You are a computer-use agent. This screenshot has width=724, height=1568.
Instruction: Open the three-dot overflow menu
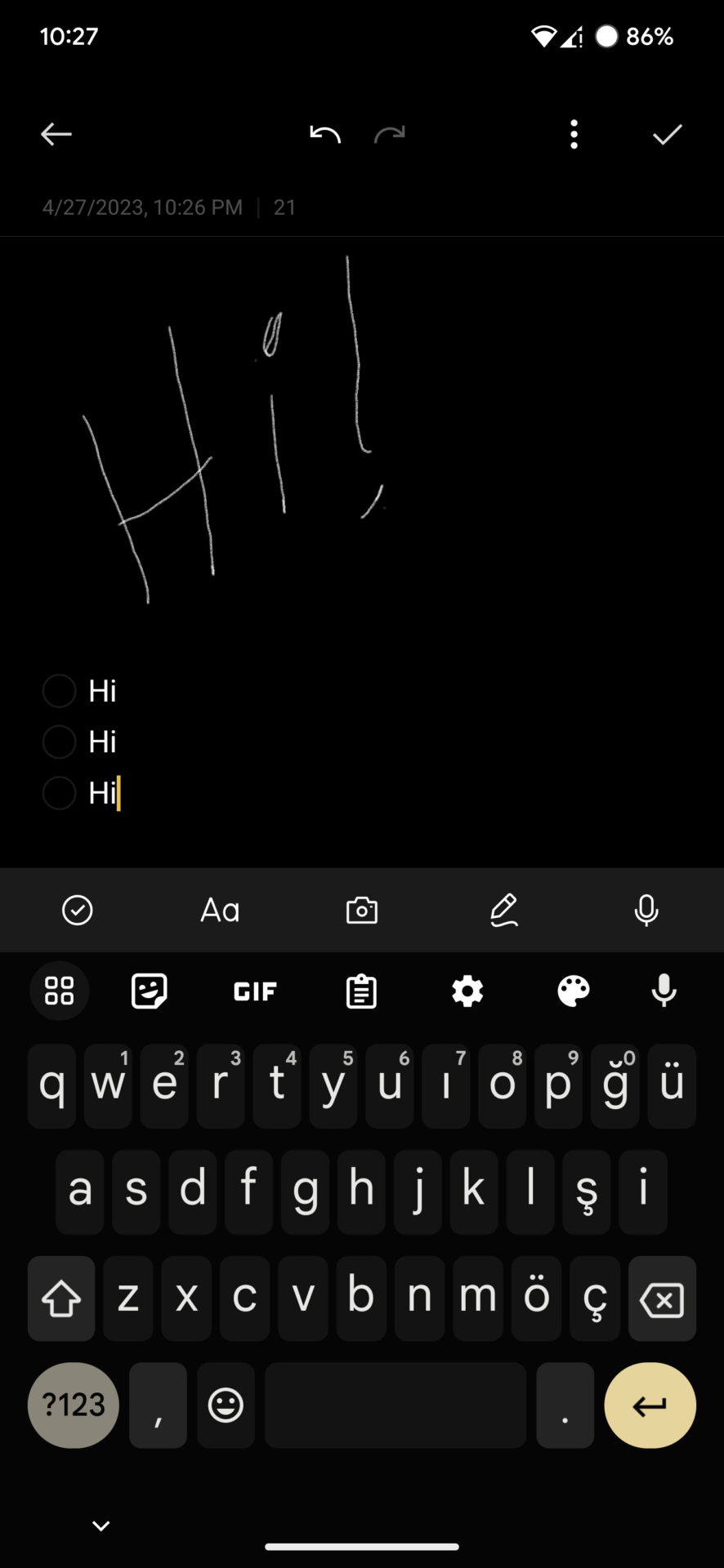[574, 134]
